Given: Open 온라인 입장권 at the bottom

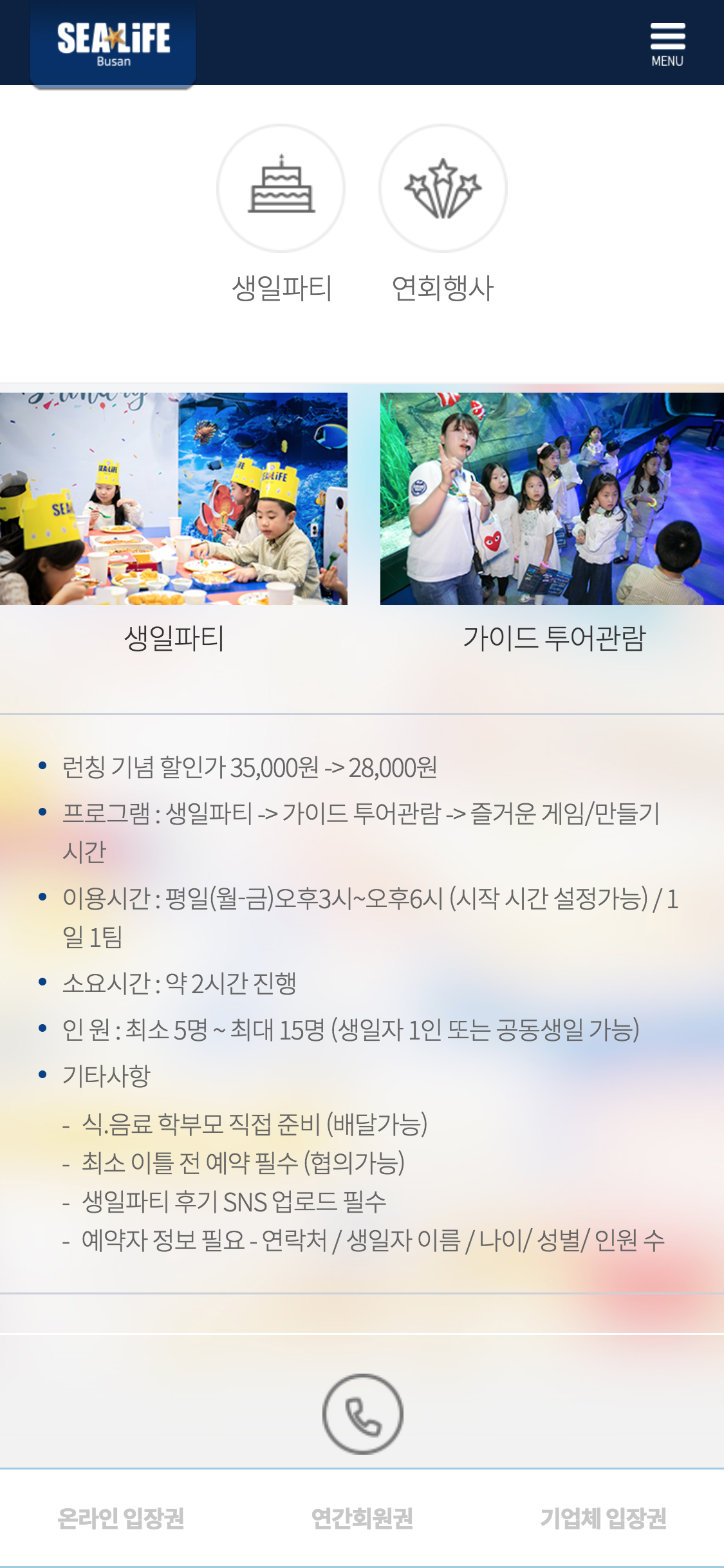Looking at the screenshot, I should tap(121, 1518).
